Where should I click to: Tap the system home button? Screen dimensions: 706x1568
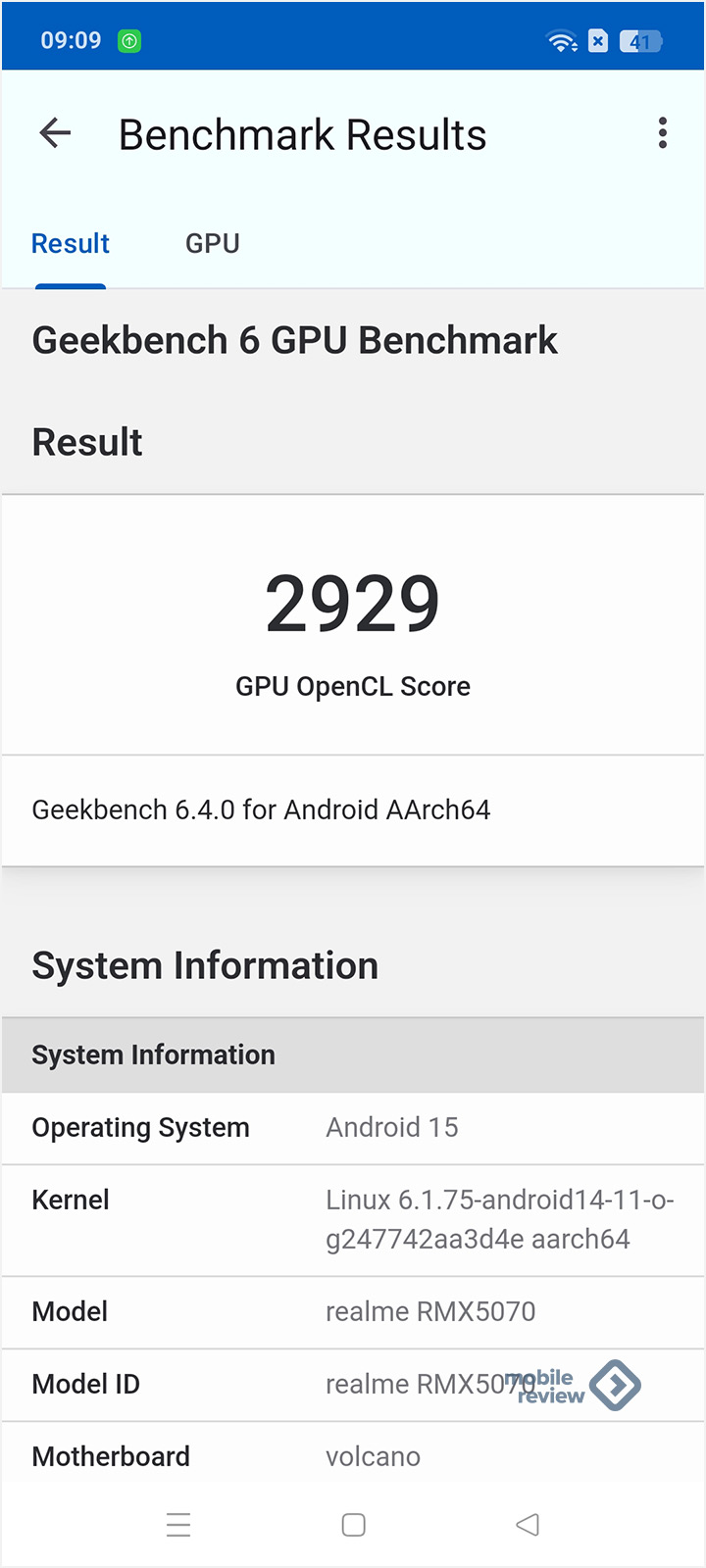pos(354,1525)
